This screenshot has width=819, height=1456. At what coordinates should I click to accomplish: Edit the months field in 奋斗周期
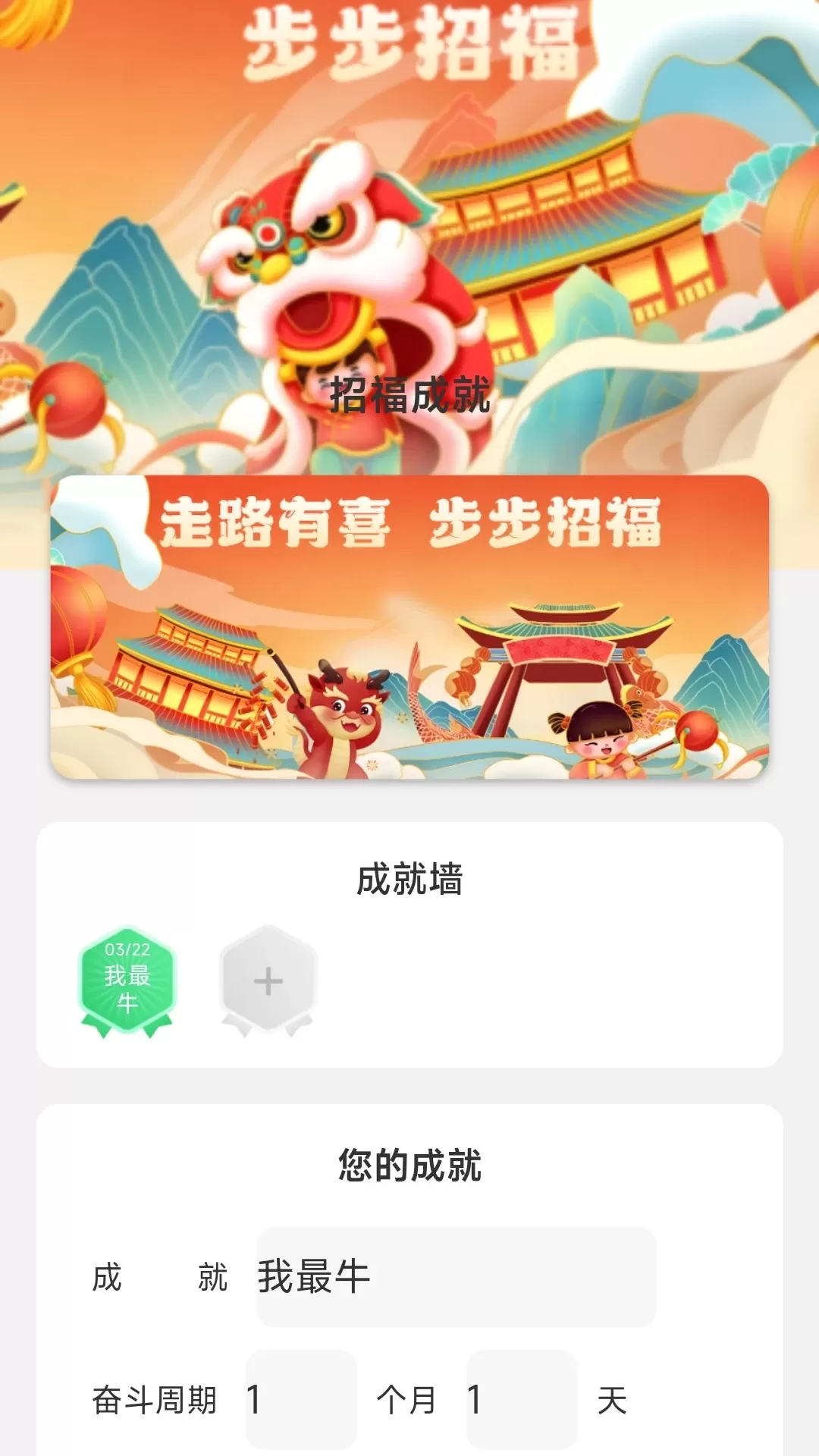click(x=301, y=1399)
